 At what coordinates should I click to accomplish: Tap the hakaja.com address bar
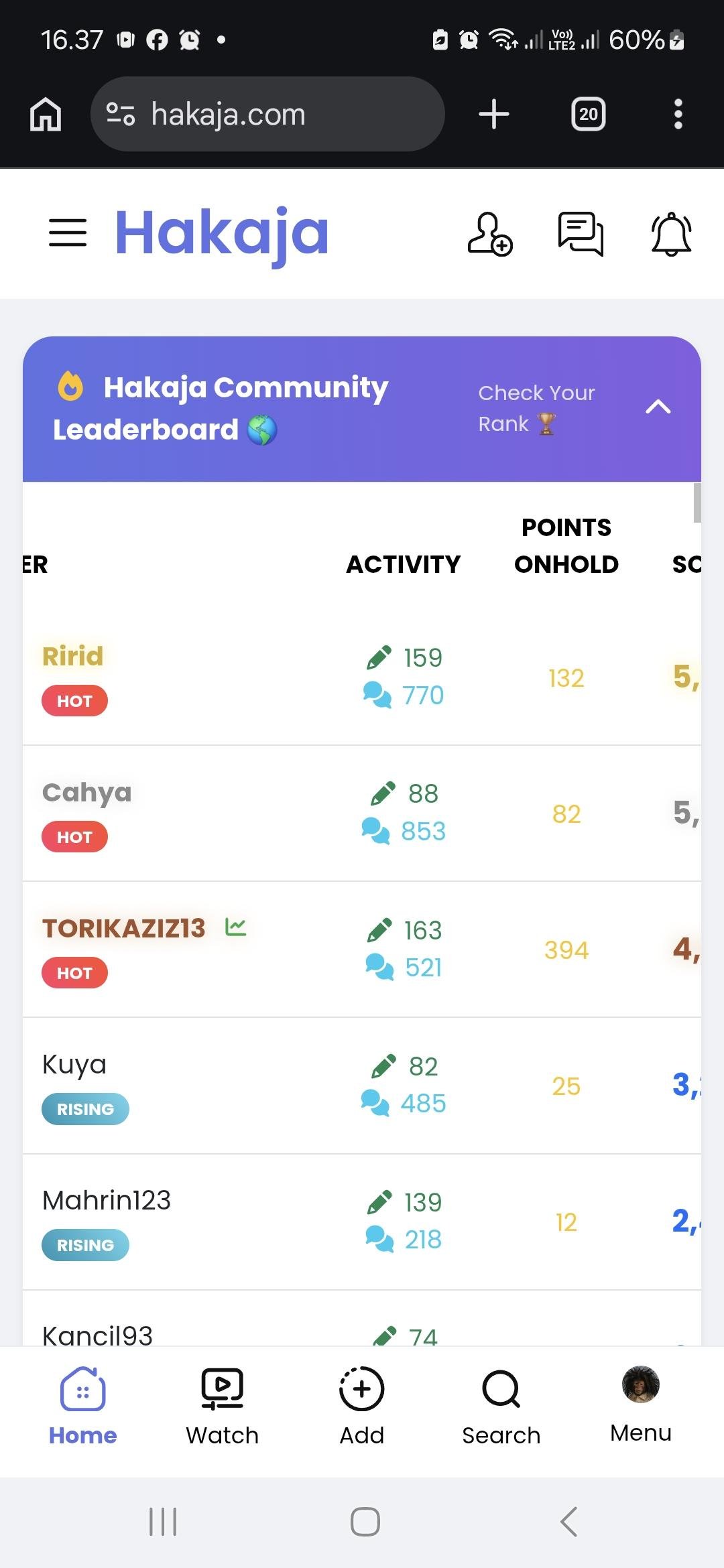point(267,115)
